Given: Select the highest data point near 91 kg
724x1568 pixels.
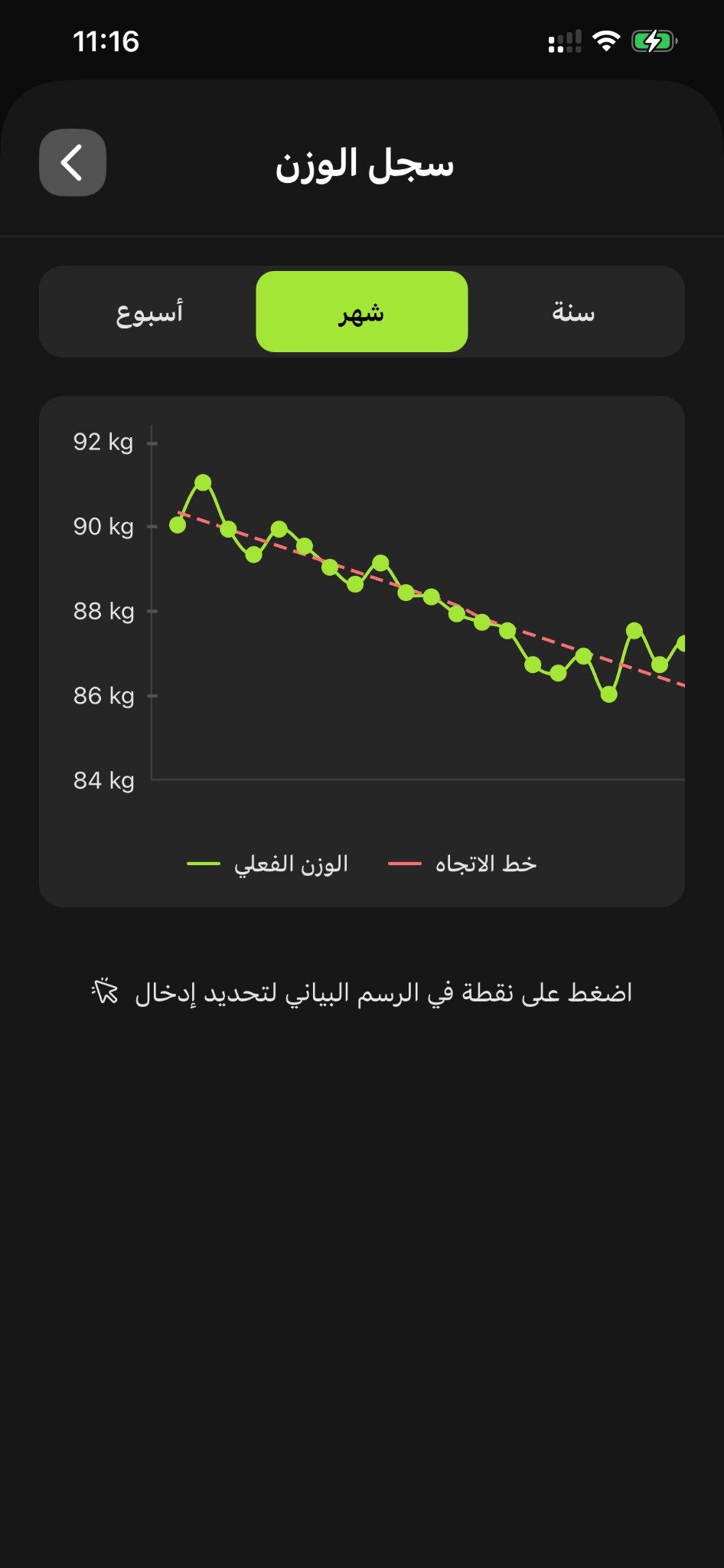Looking at the screenshot, I should (203, 482).
